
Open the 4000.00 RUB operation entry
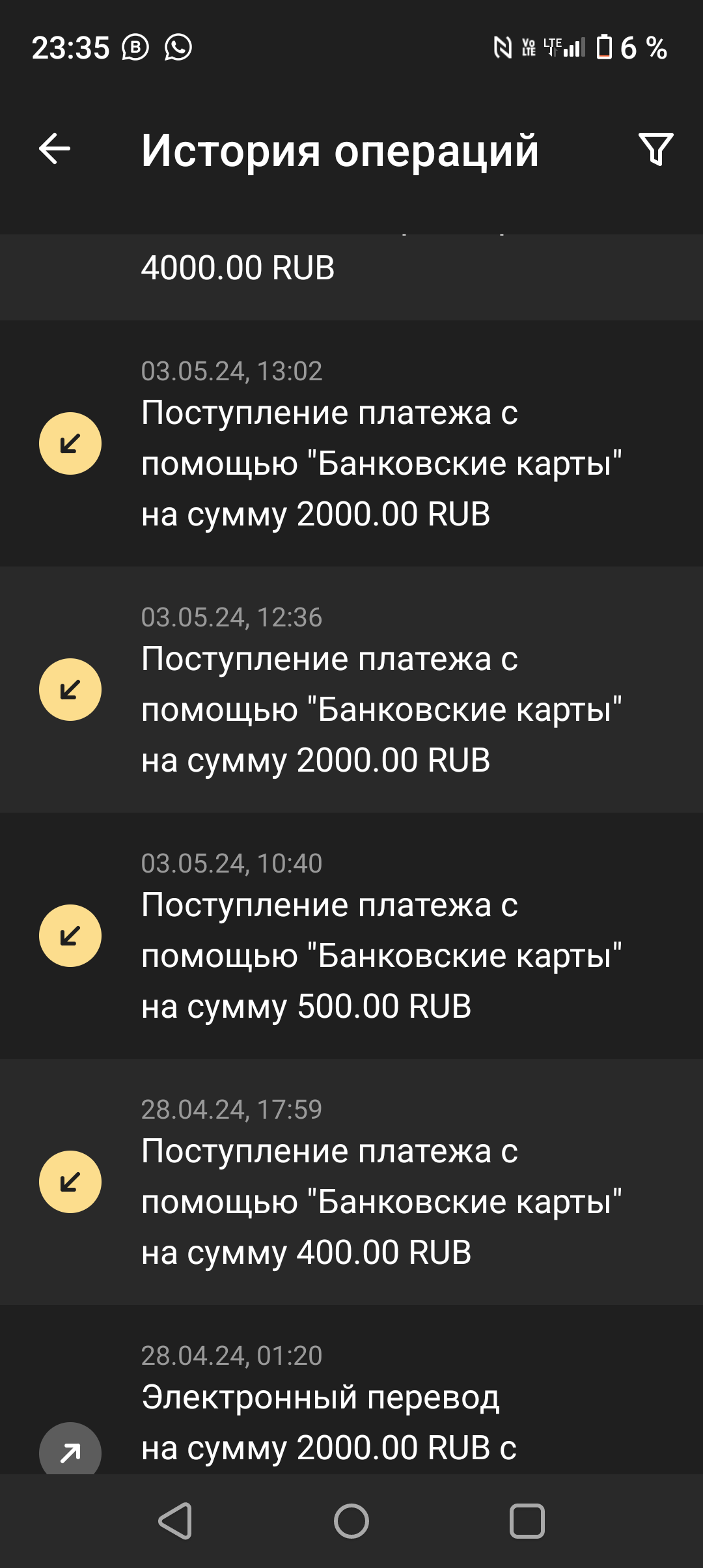(x=351, y=273)
